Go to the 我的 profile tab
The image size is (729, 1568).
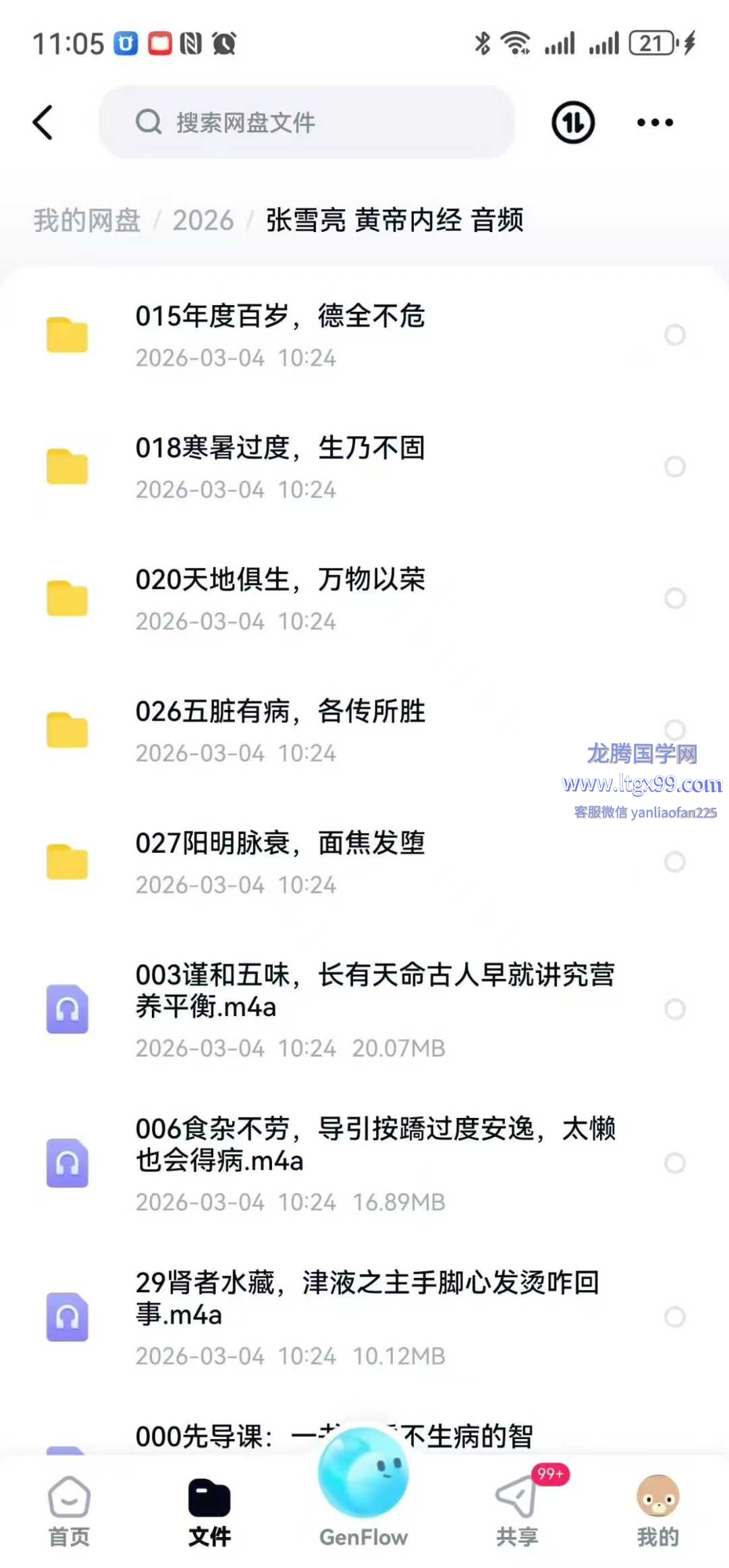point(657,1510)
